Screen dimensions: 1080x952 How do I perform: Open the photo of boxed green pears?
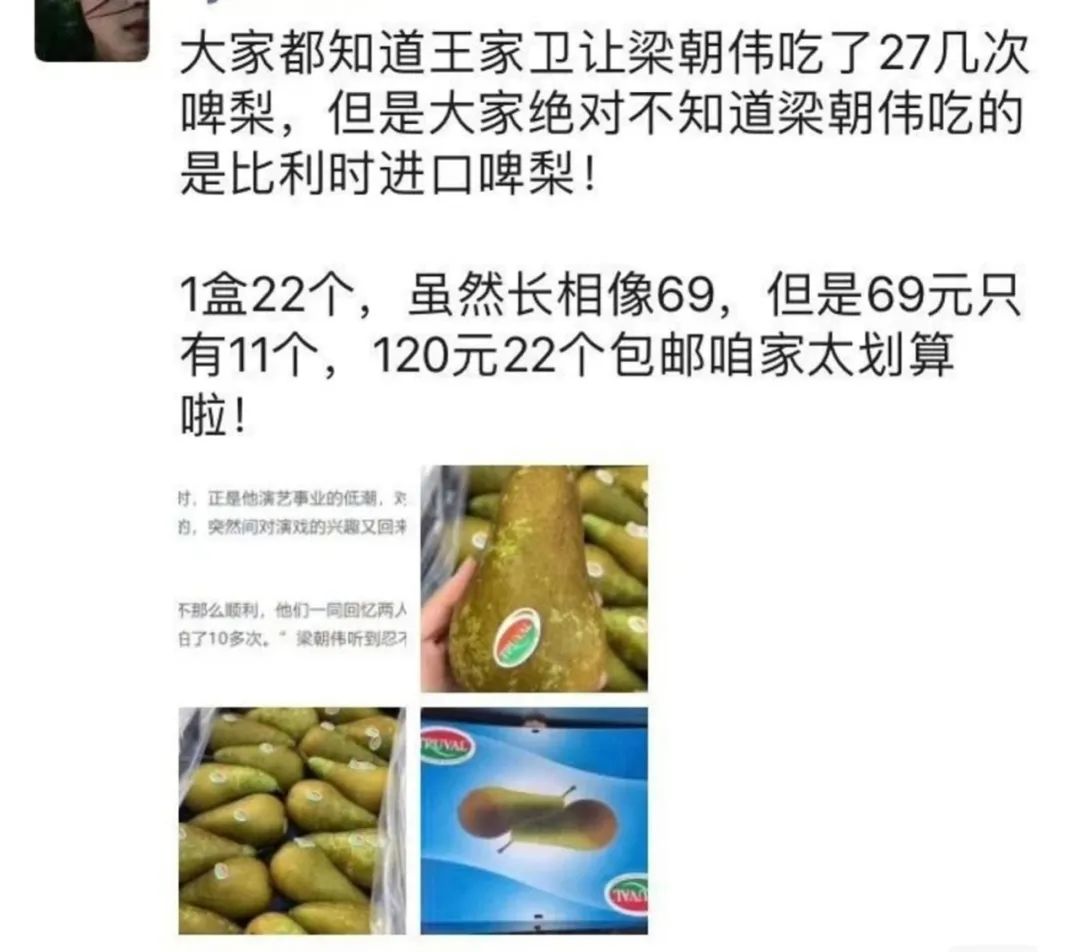292,820
